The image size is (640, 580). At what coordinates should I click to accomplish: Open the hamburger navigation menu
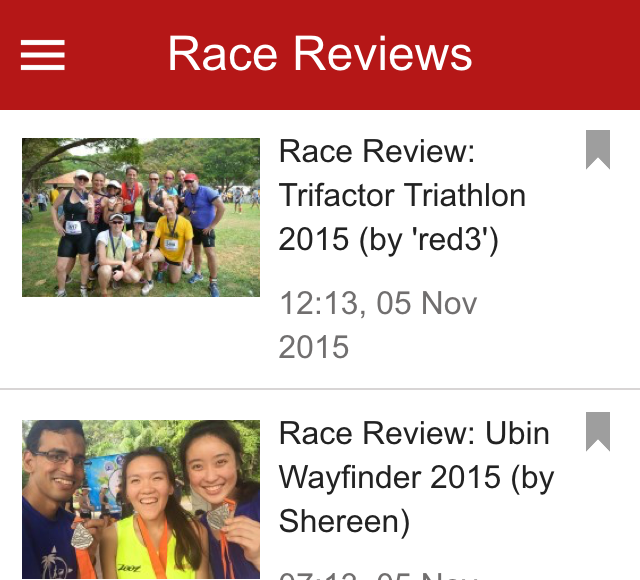[43, 54]
